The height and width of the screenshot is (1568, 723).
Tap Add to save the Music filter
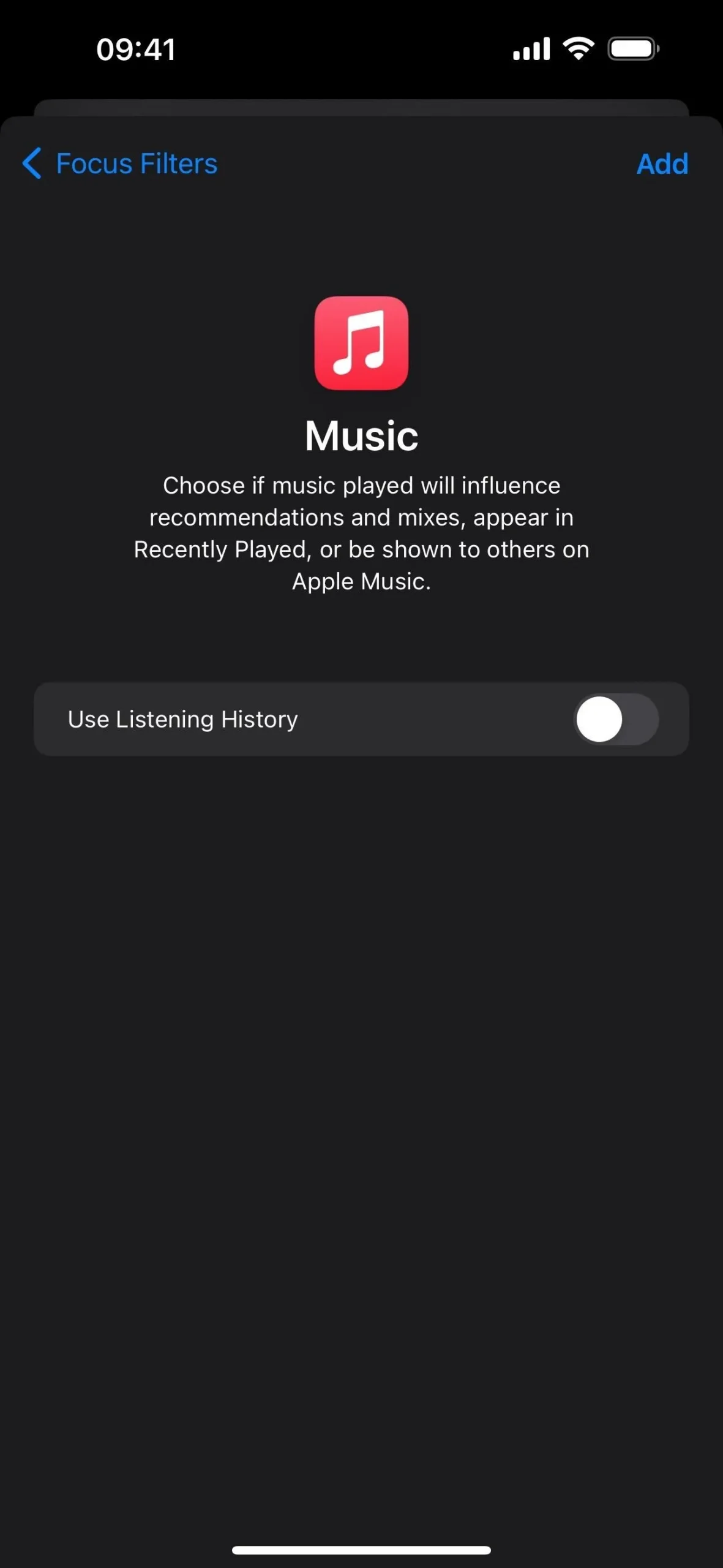point(662,164)
